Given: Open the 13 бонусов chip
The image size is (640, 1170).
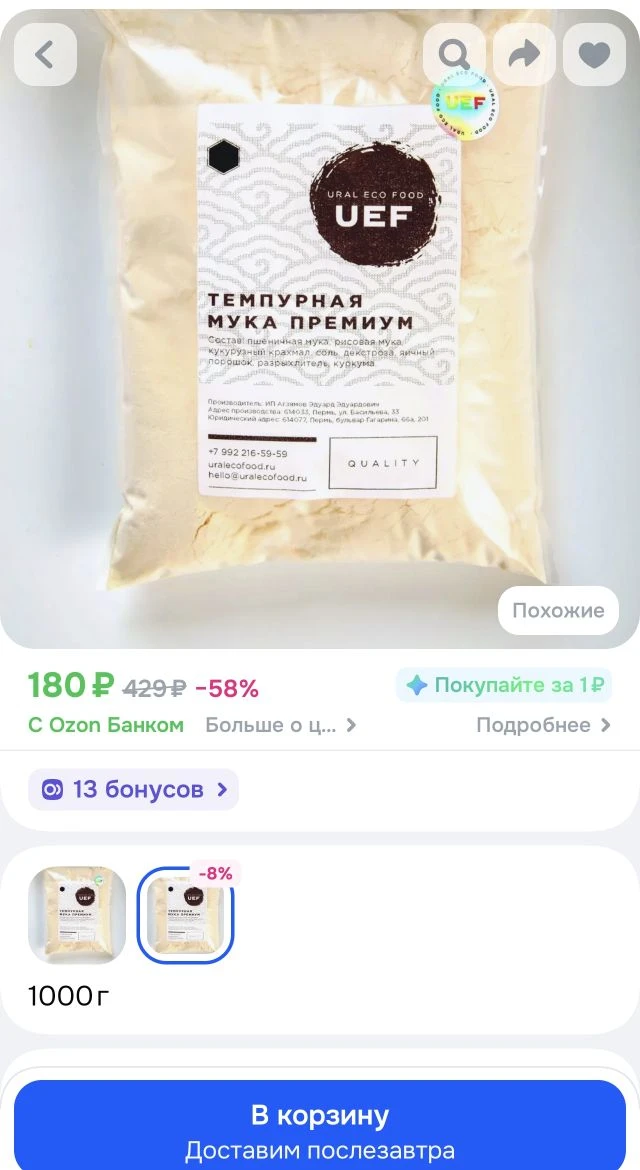Looking at the screenshot, I should point(133,789).
